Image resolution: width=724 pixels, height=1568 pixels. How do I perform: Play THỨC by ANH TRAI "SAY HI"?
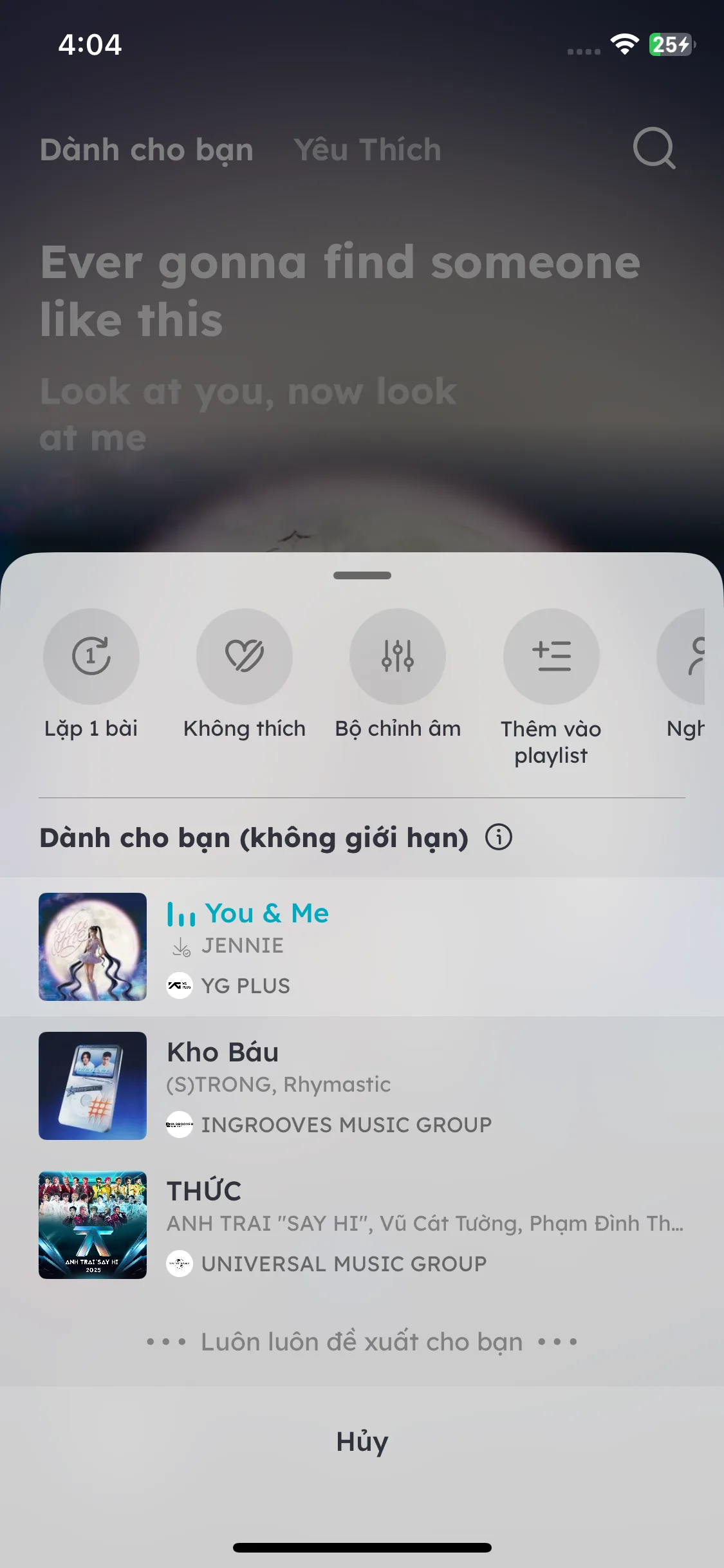coord(360,1225)
